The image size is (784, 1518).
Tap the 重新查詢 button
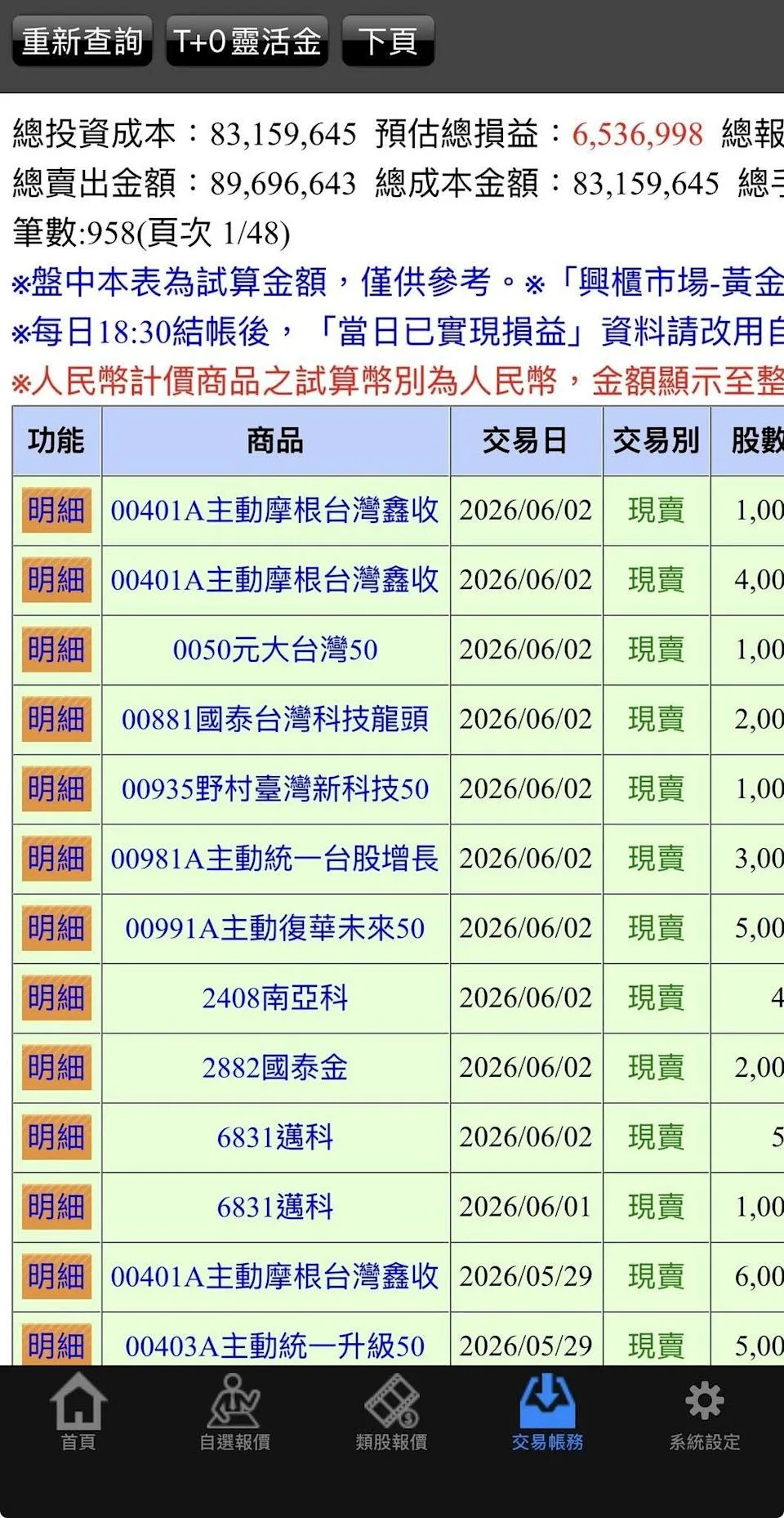[82, 41]
